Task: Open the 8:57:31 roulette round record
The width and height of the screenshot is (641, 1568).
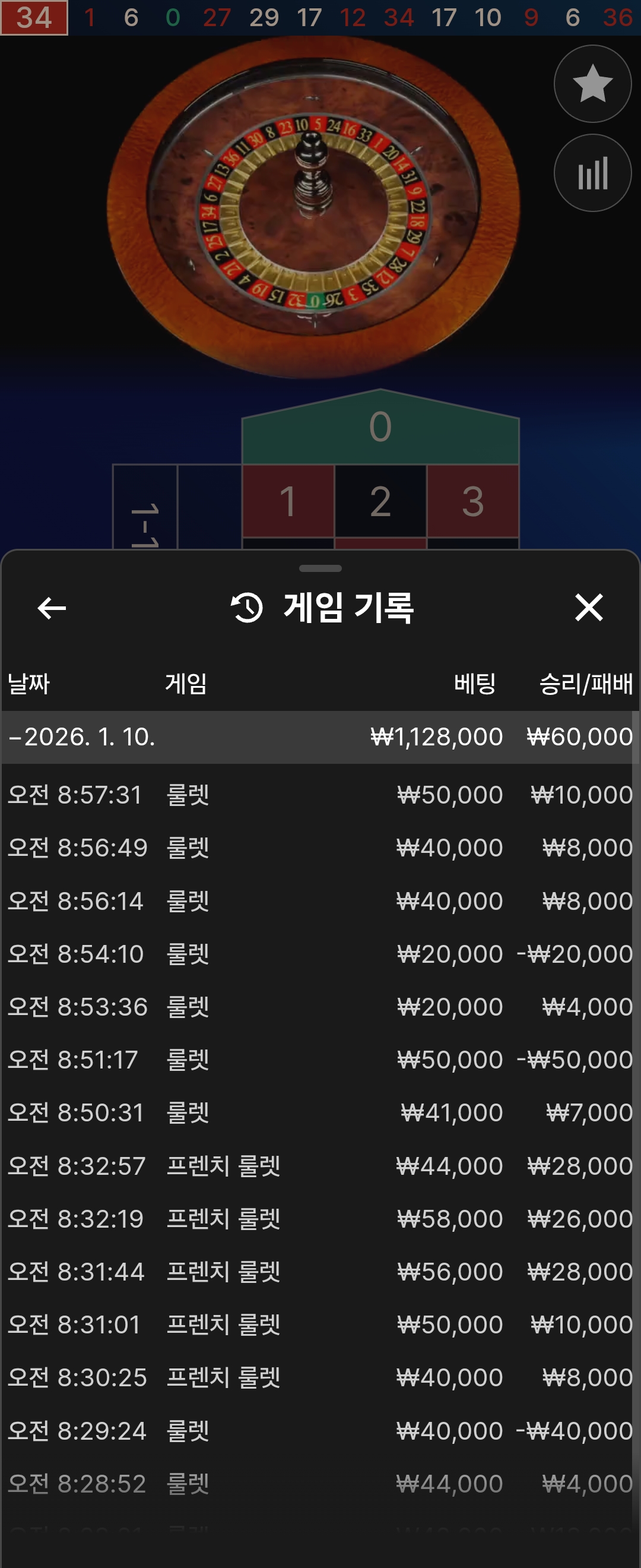Action: (x=320, y=795)
